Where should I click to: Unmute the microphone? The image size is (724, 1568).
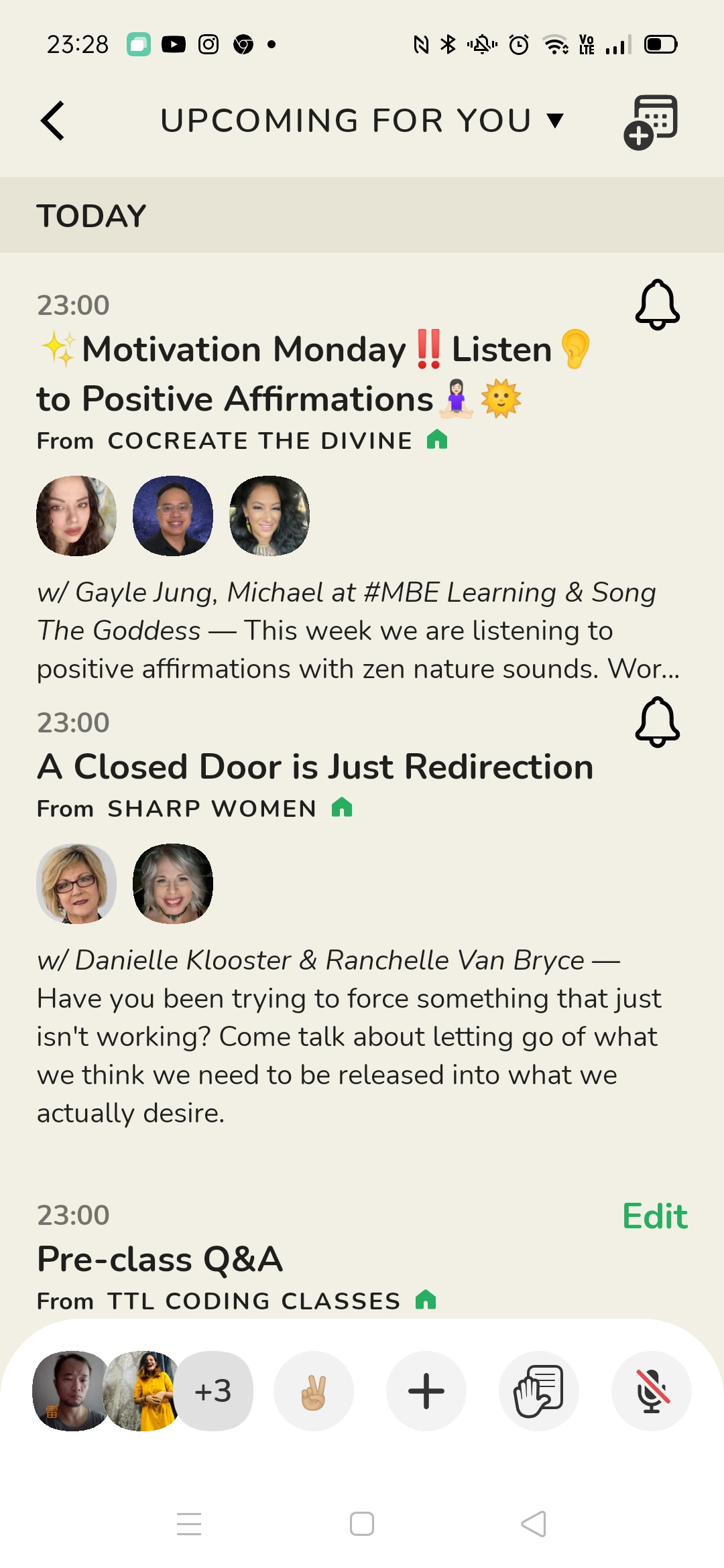pos(652,1391)
